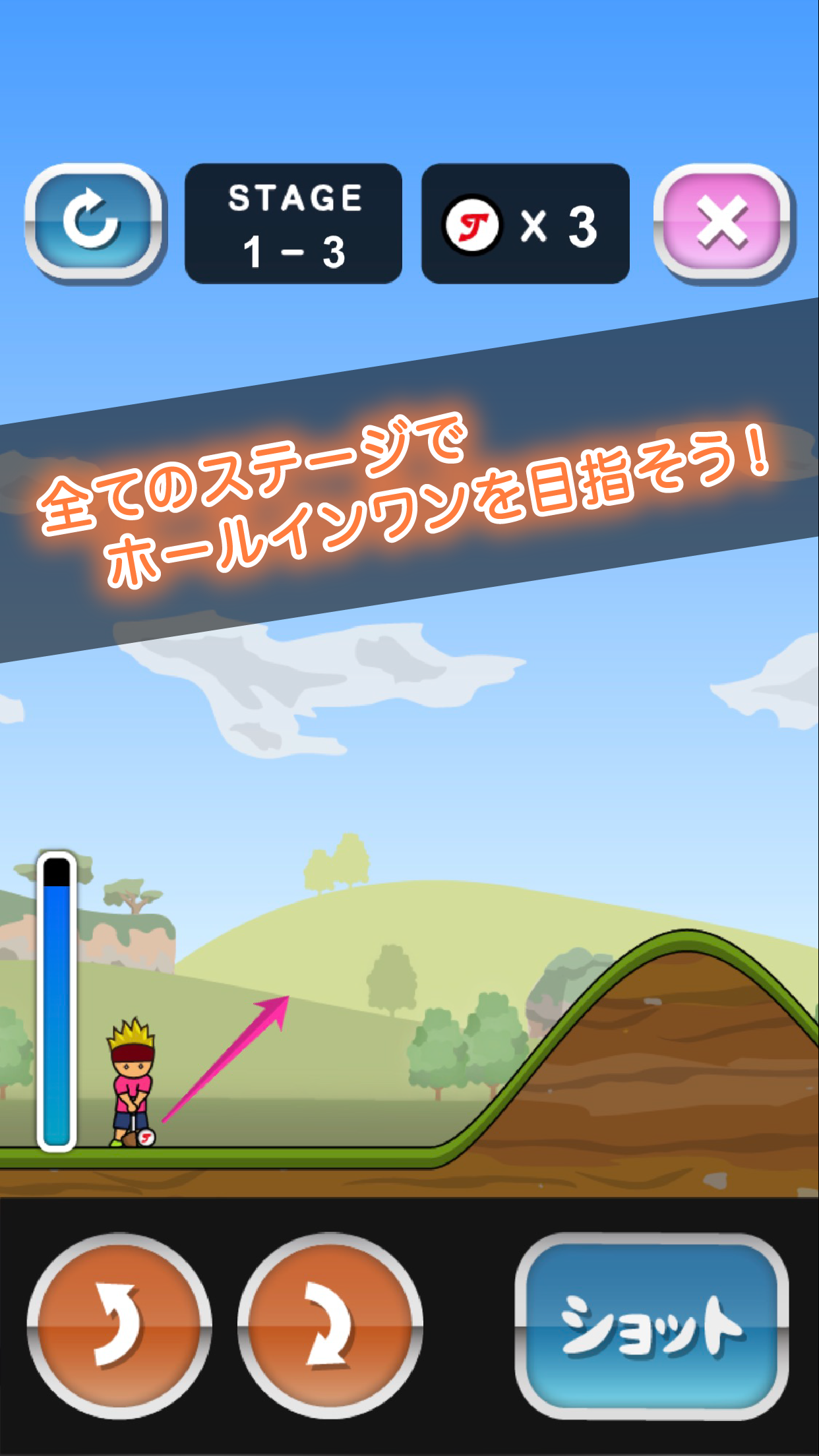Screen dimensions: 819x1456
Task: Restart the stage with the reload button
Action: point(93,222)
